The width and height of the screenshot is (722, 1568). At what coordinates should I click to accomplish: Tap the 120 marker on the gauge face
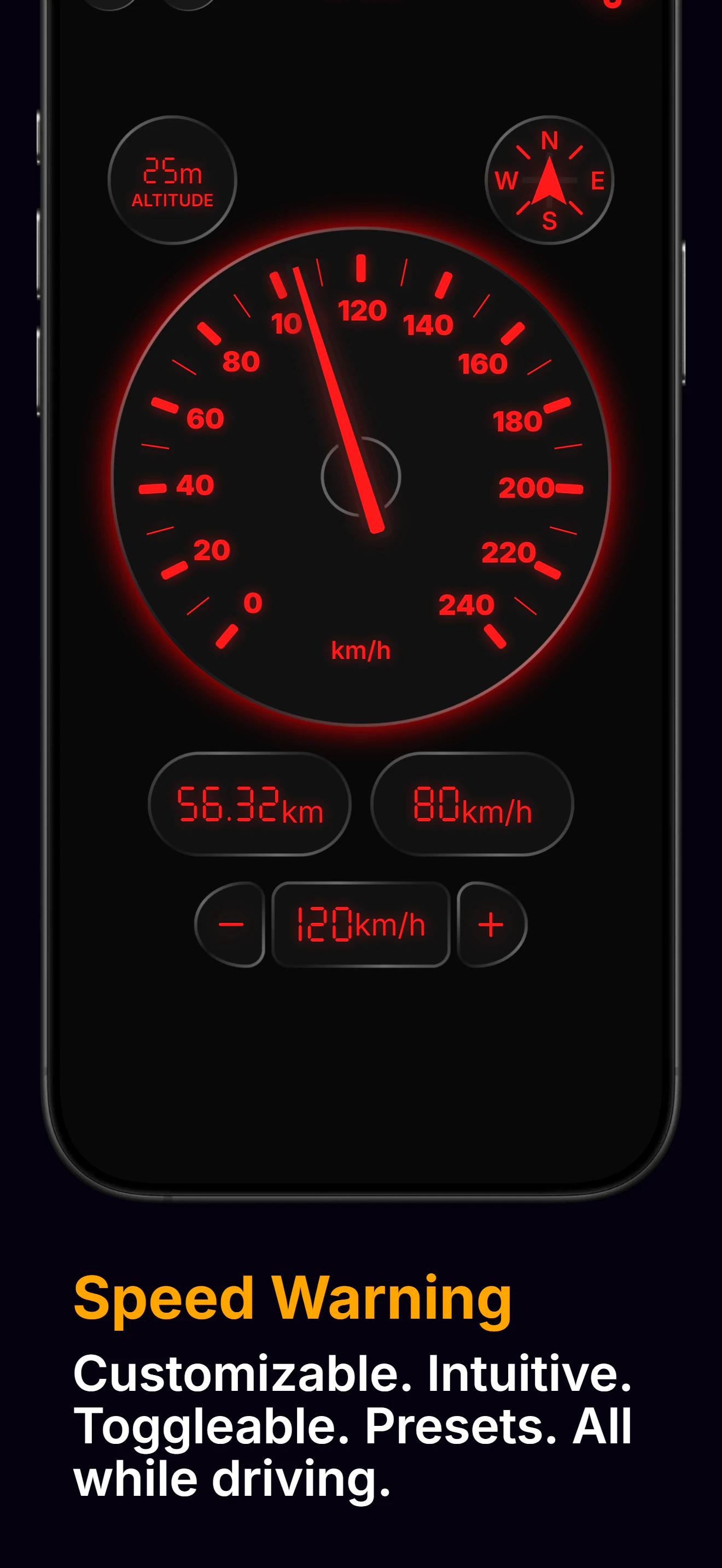pos(361,311)
